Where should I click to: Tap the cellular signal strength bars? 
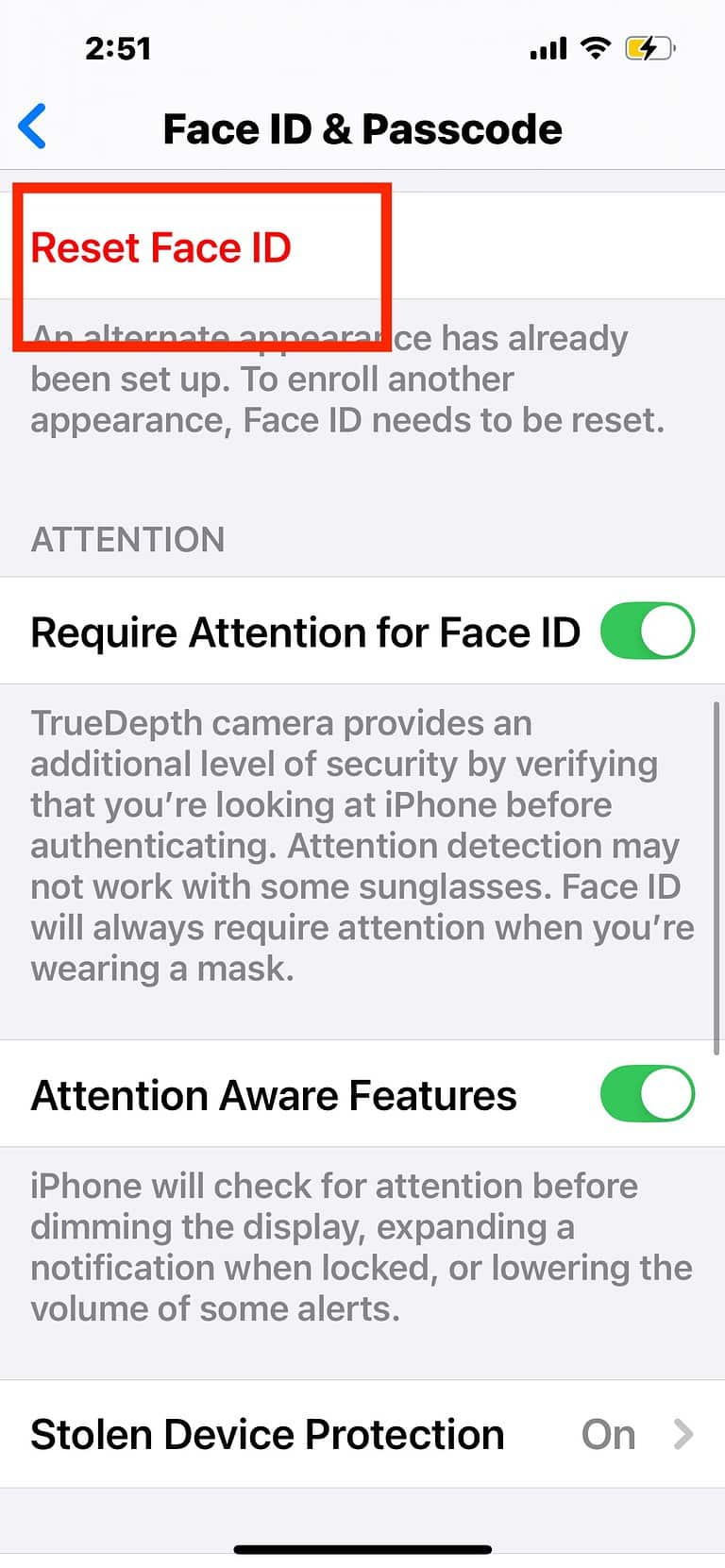click(546, 47)
